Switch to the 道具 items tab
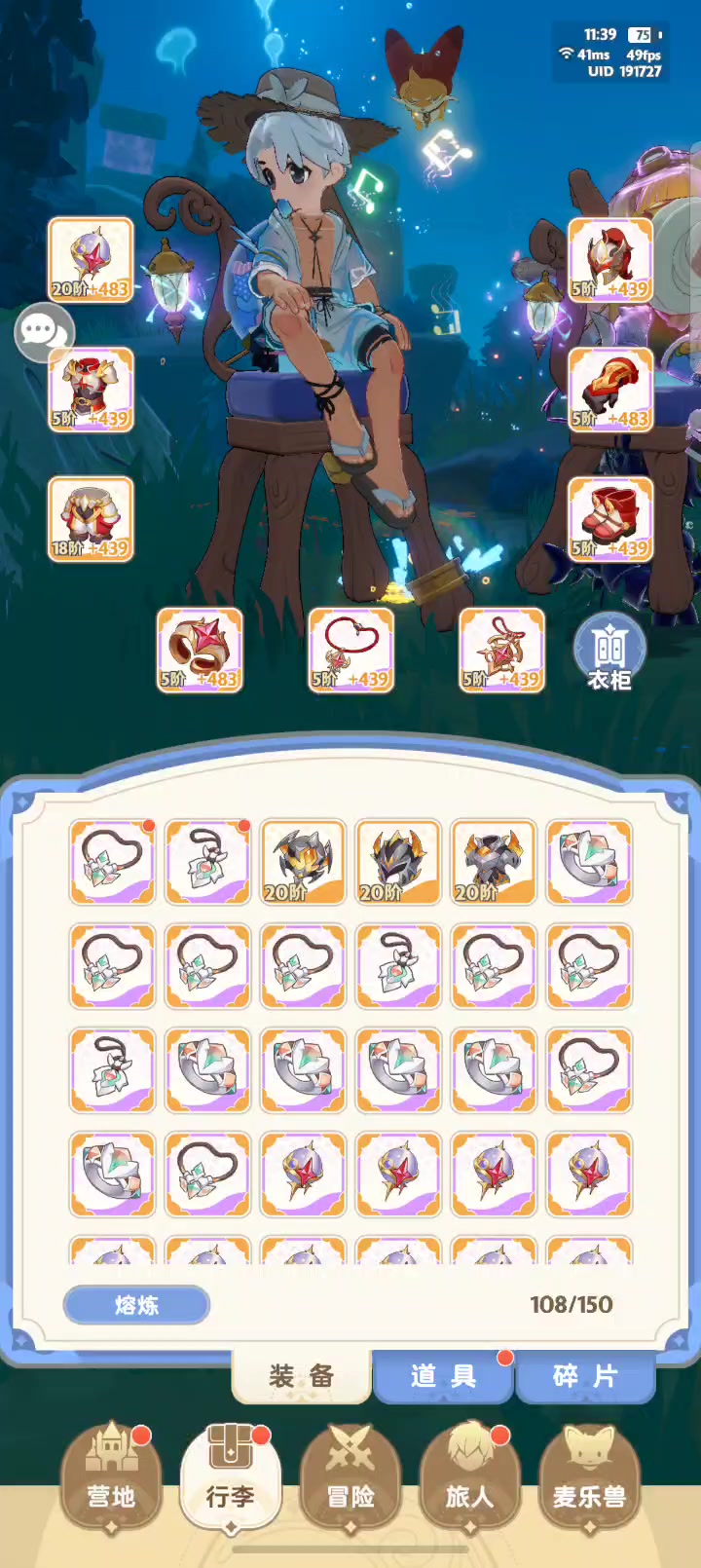 [443, 1376]
